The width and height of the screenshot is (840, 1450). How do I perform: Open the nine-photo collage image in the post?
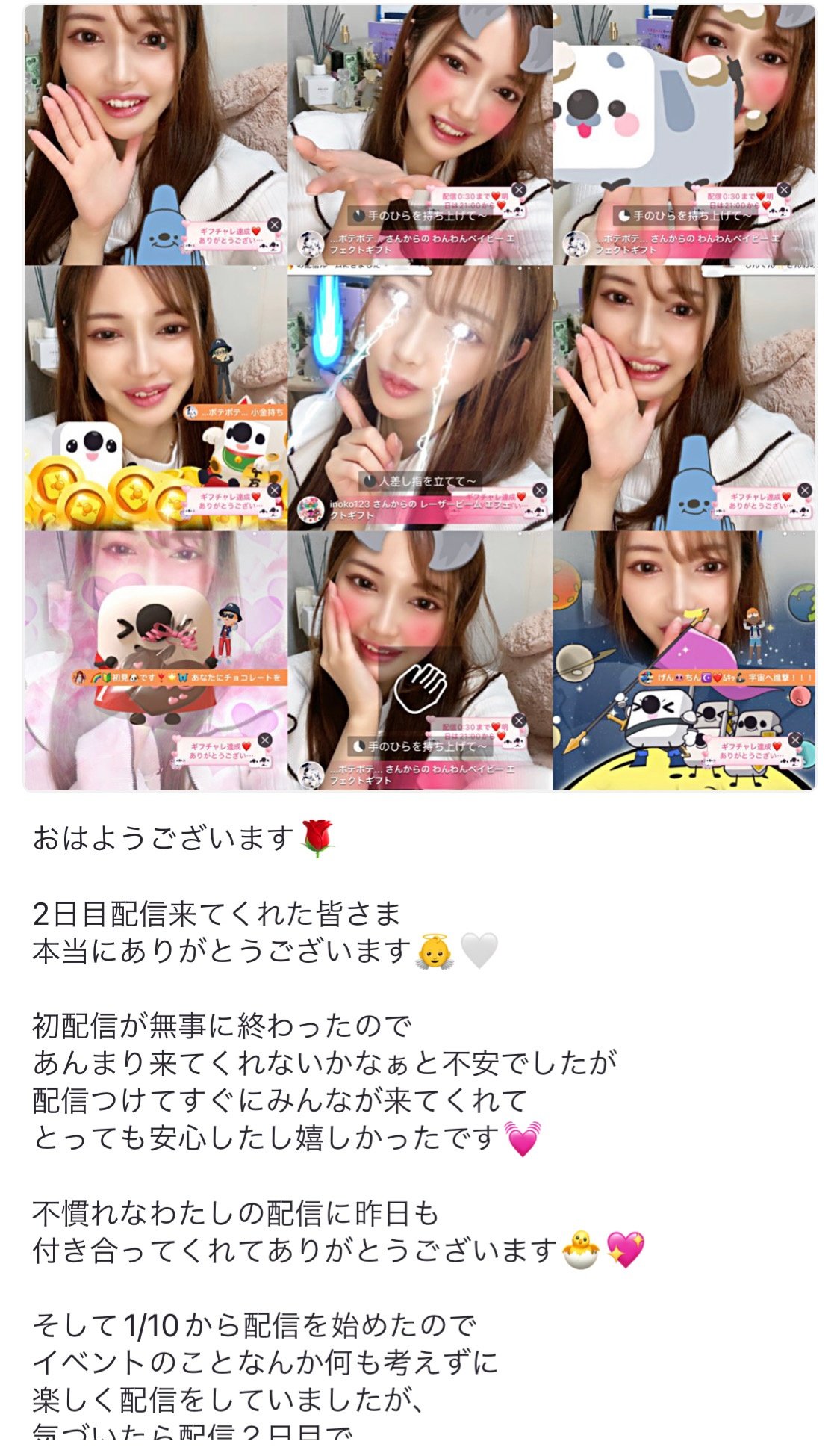pos(420,397)
